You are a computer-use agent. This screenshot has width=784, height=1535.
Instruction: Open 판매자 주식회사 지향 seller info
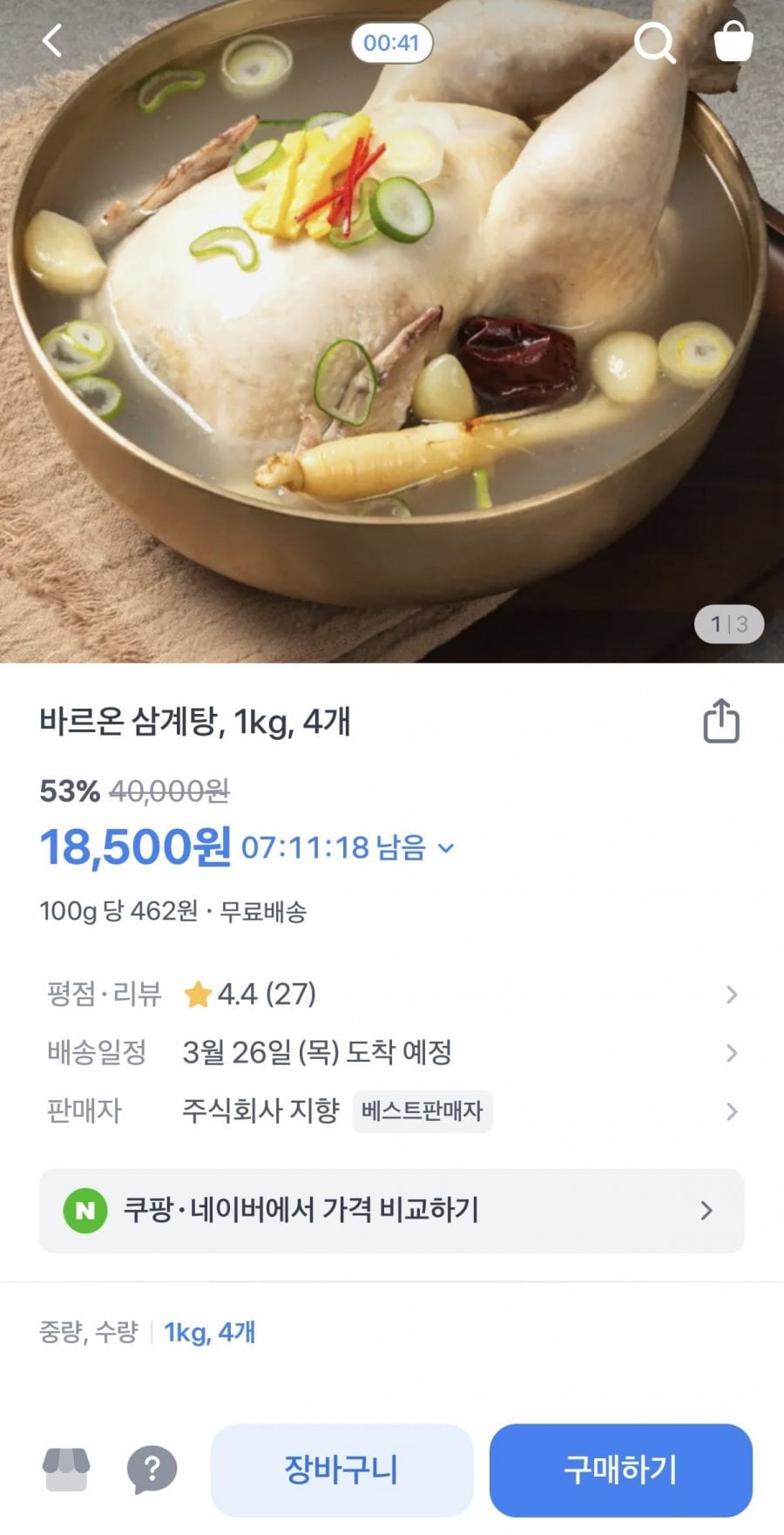392,1111
